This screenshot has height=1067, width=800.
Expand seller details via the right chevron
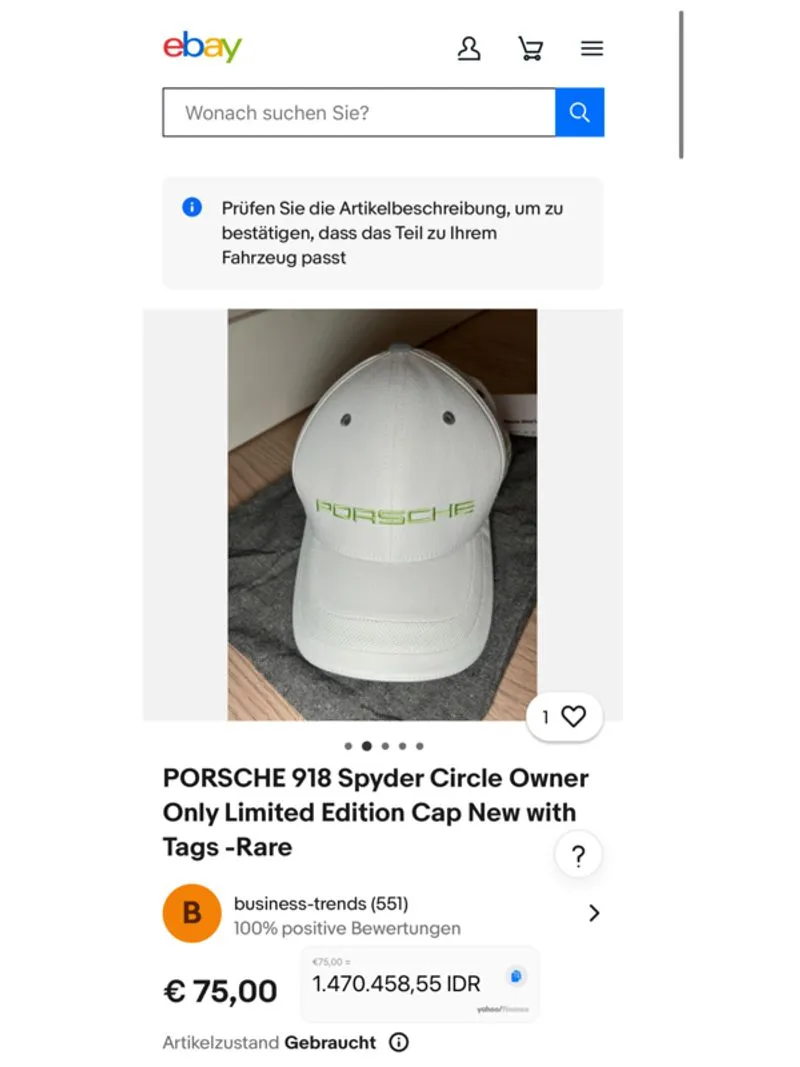click(x=596, y=913)
